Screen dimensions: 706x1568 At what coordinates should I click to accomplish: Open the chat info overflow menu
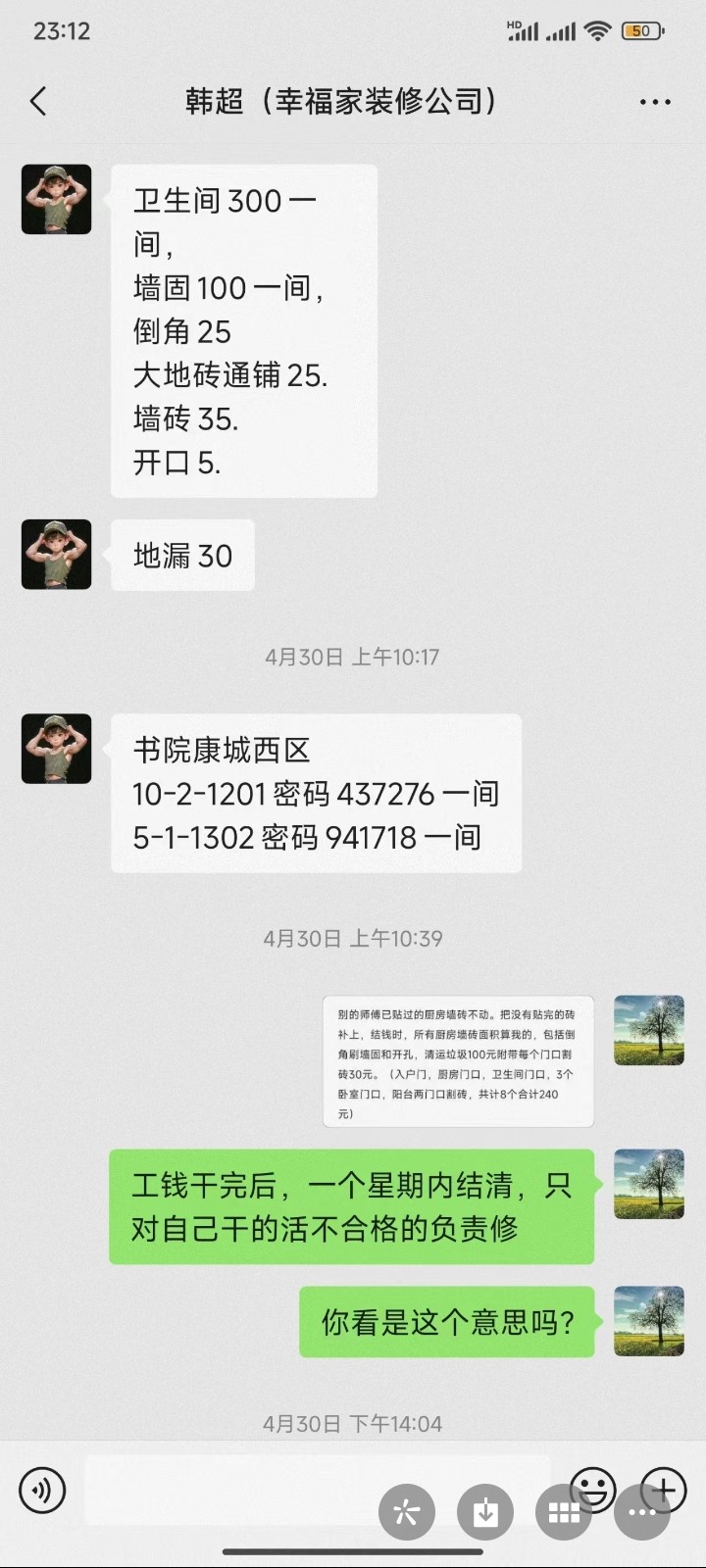coord(654,101)
